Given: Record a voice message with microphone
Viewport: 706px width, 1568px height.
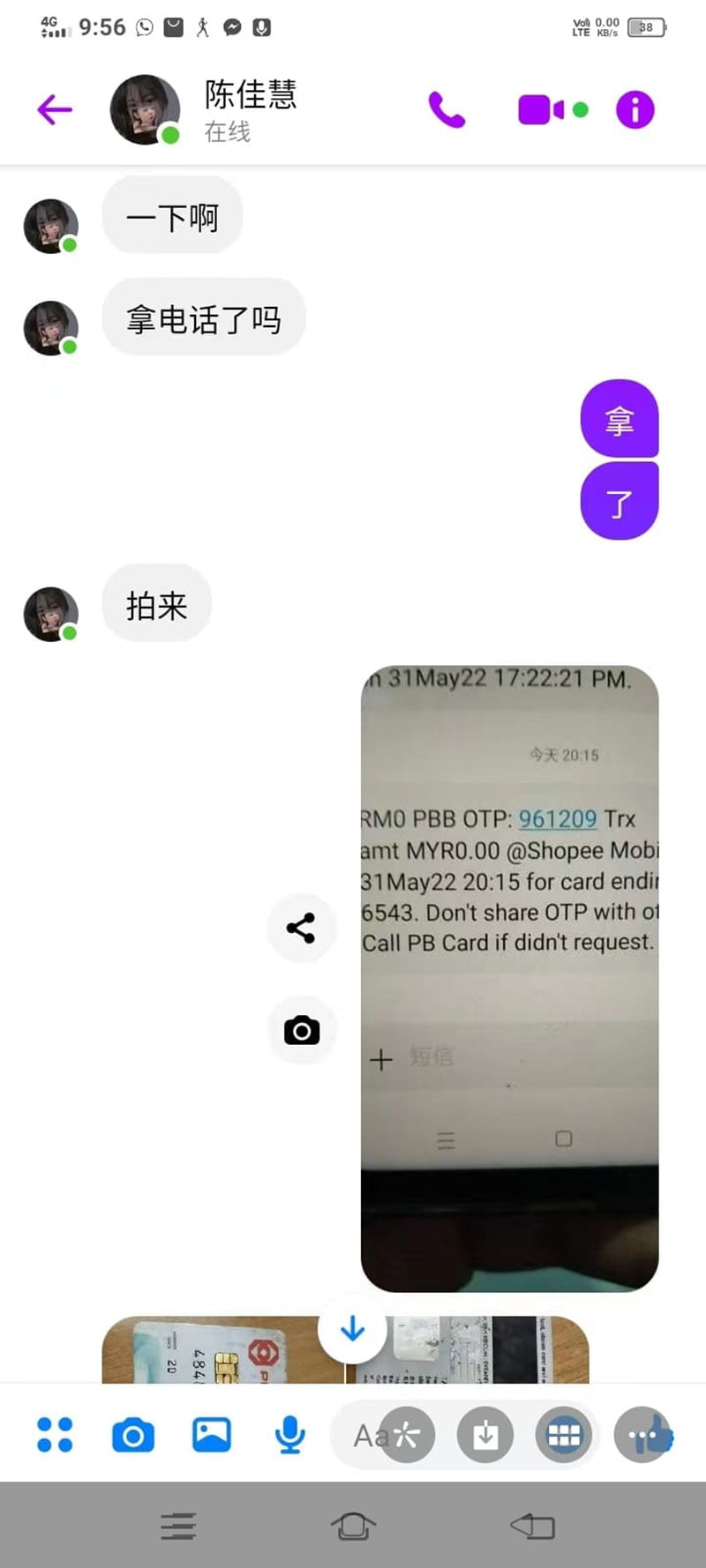Looking at the screenshot, I should pyautogui.click(x=289, y=1435).
